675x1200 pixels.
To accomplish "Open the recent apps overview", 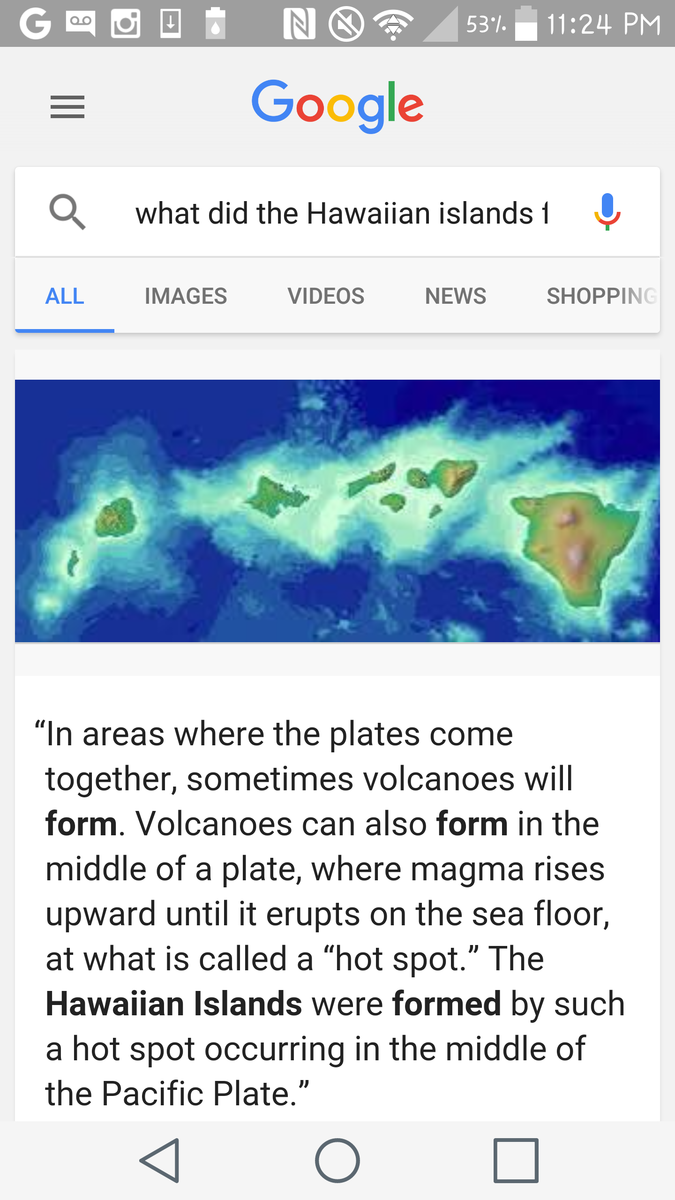I will (x=516, y=1161).
